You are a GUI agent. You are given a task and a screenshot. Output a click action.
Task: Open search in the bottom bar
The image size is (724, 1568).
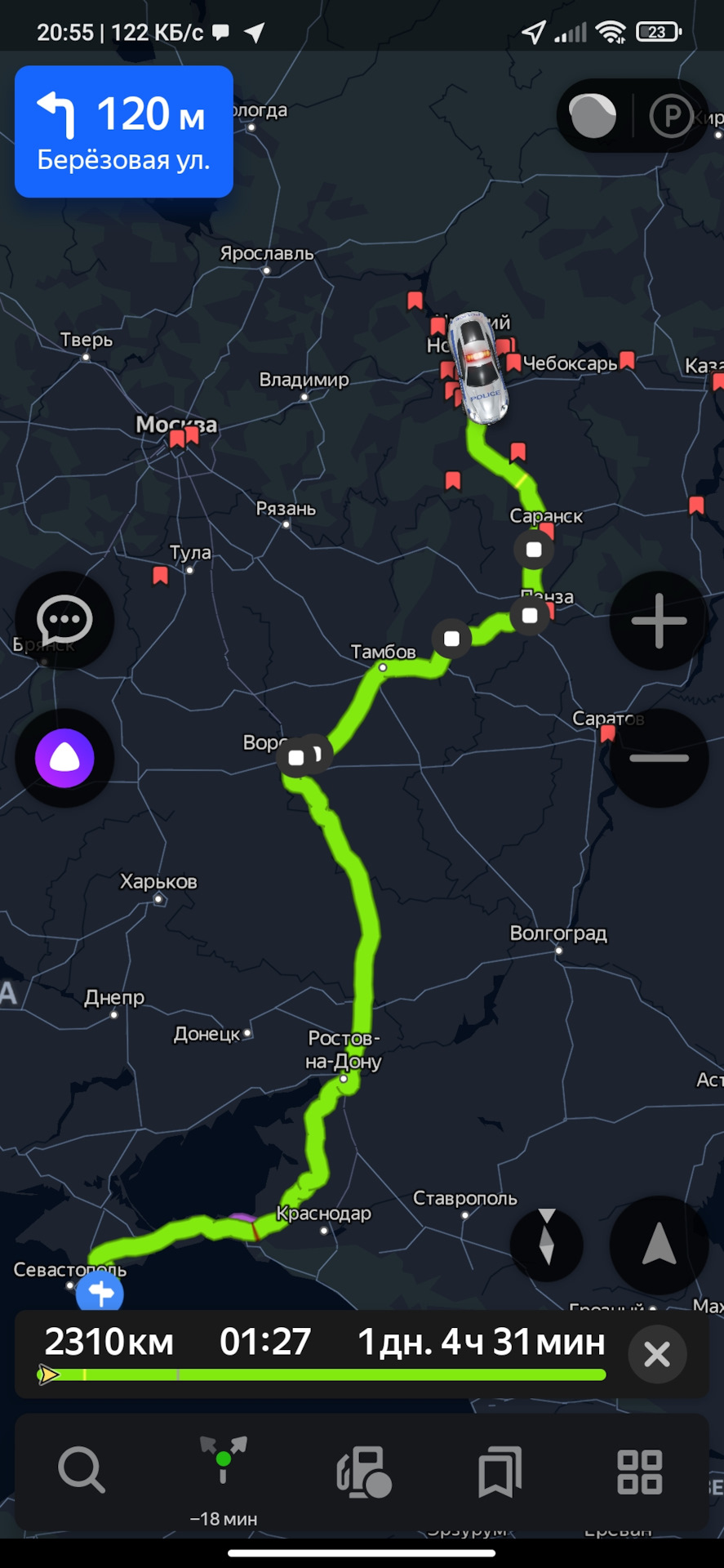[82, 1470]
